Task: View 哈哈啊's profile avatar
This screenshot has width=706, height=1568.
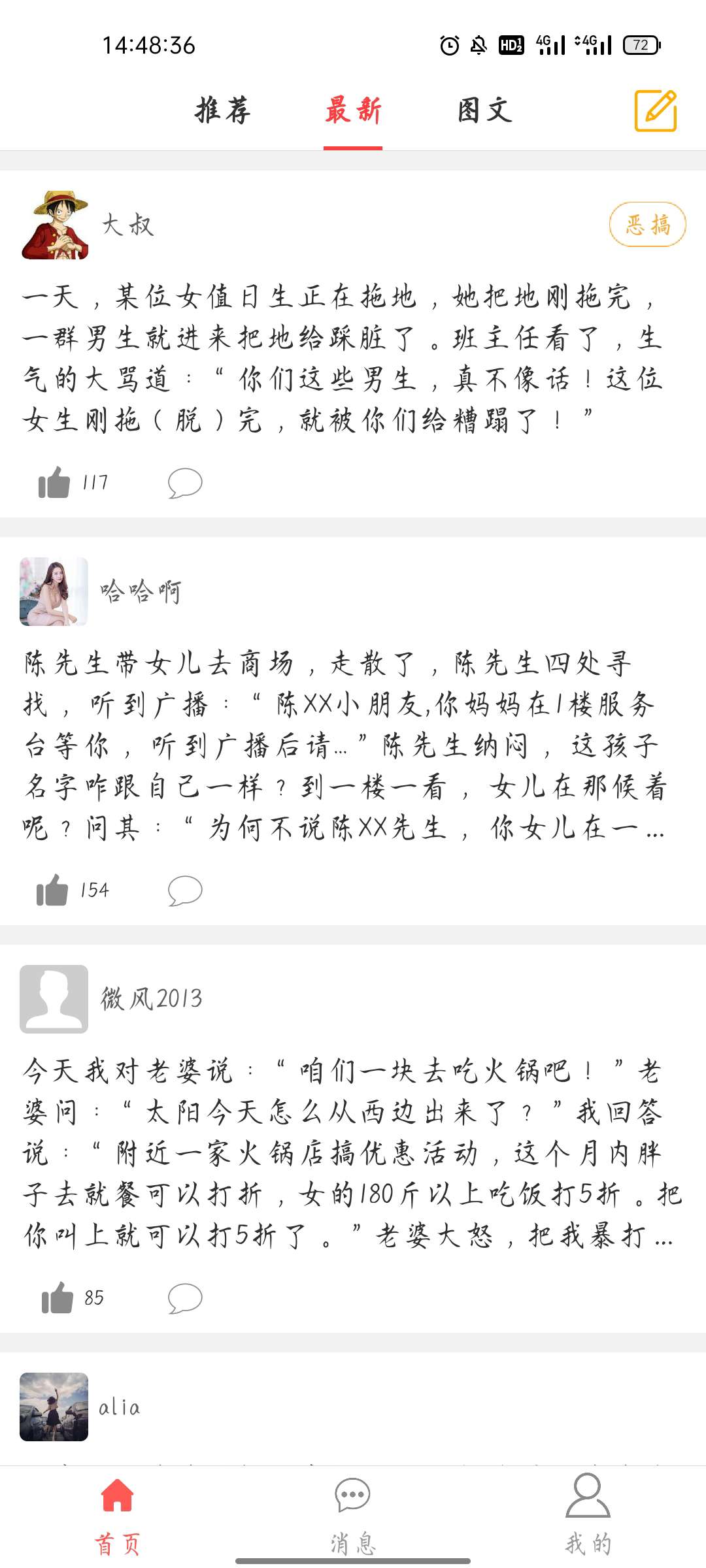Action: point(54,591)
